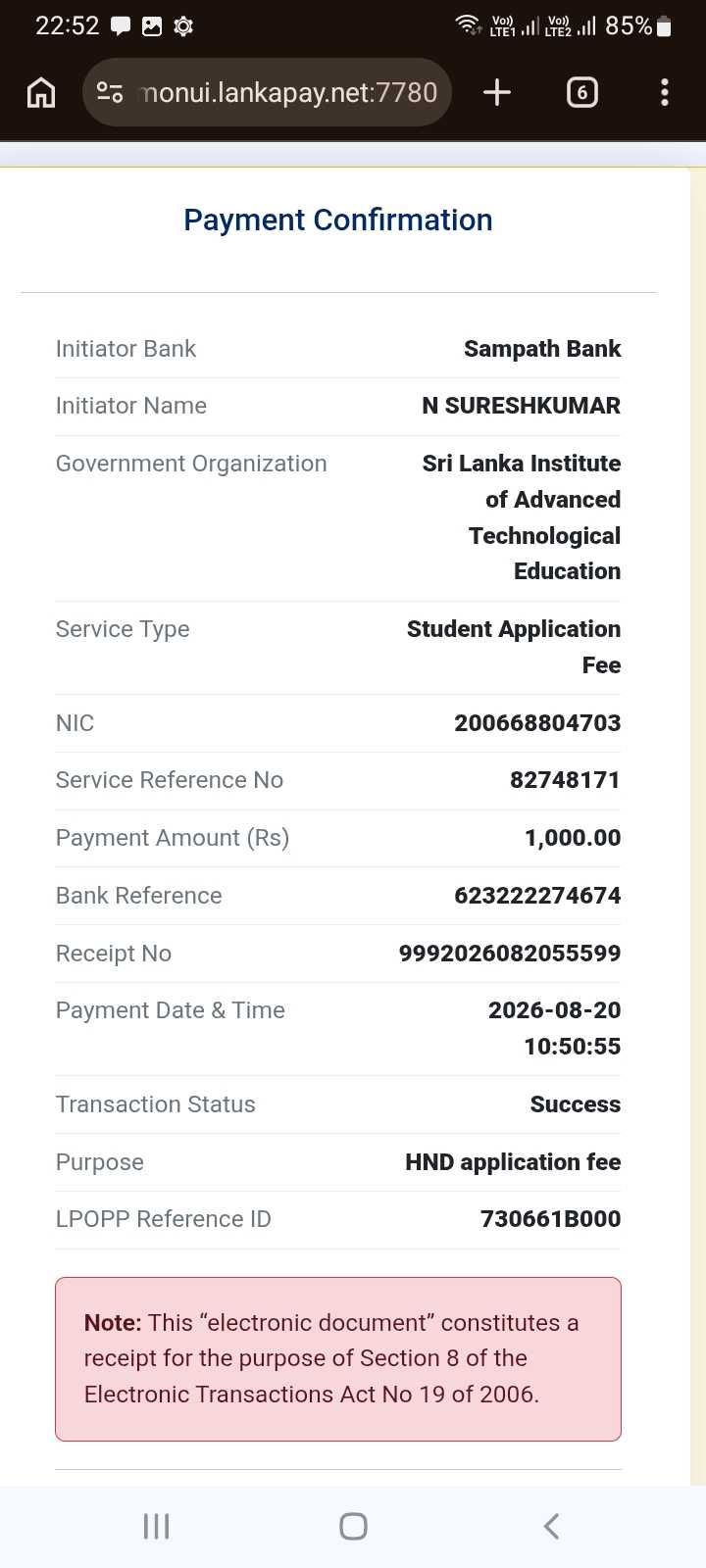Go to the browser home page
706x1568 pixels.
point(41,92)
